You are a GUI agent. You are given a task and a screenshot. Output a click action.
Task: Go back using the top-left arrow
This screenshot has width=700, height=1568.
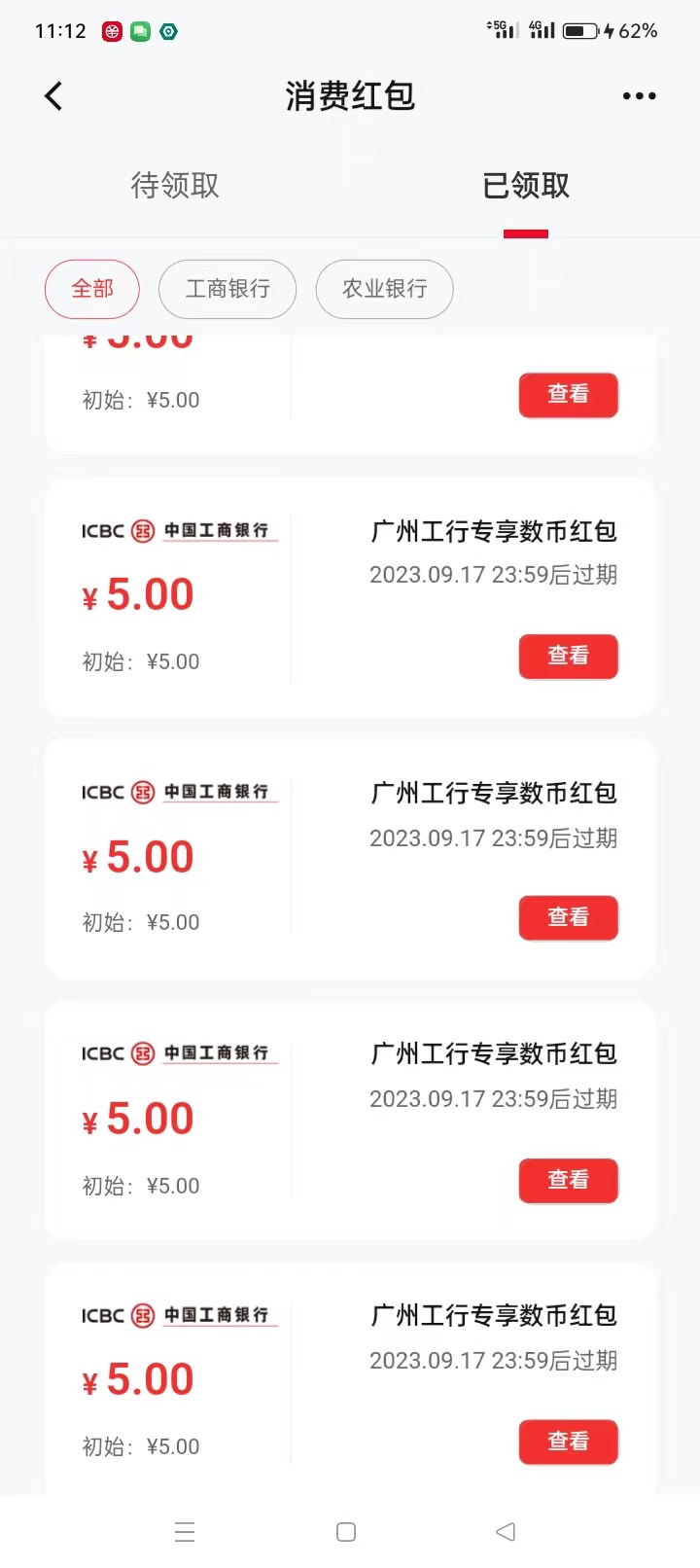pyautogui.click(x=53, y=95)
